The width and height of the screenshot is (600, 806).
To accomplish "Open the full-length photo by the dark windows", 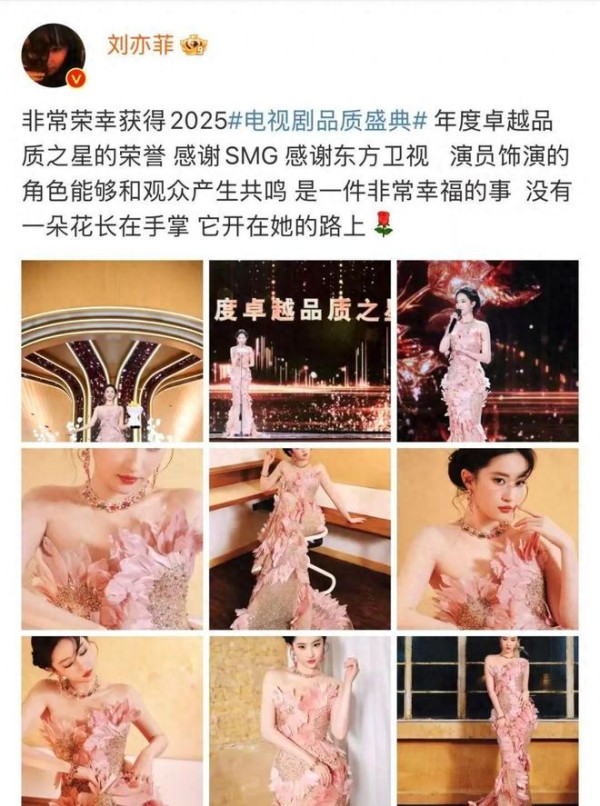I will (487, 720).
